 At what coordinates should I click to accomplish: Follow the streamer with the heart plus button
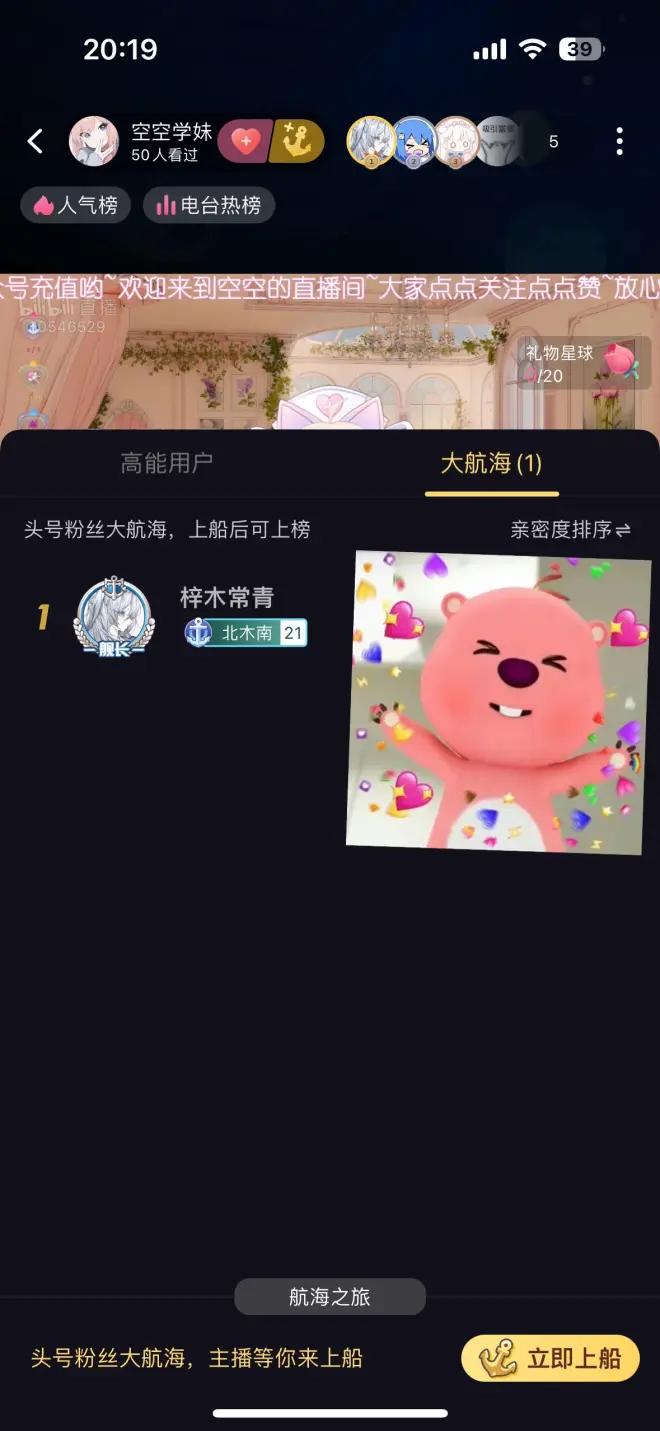244,142
